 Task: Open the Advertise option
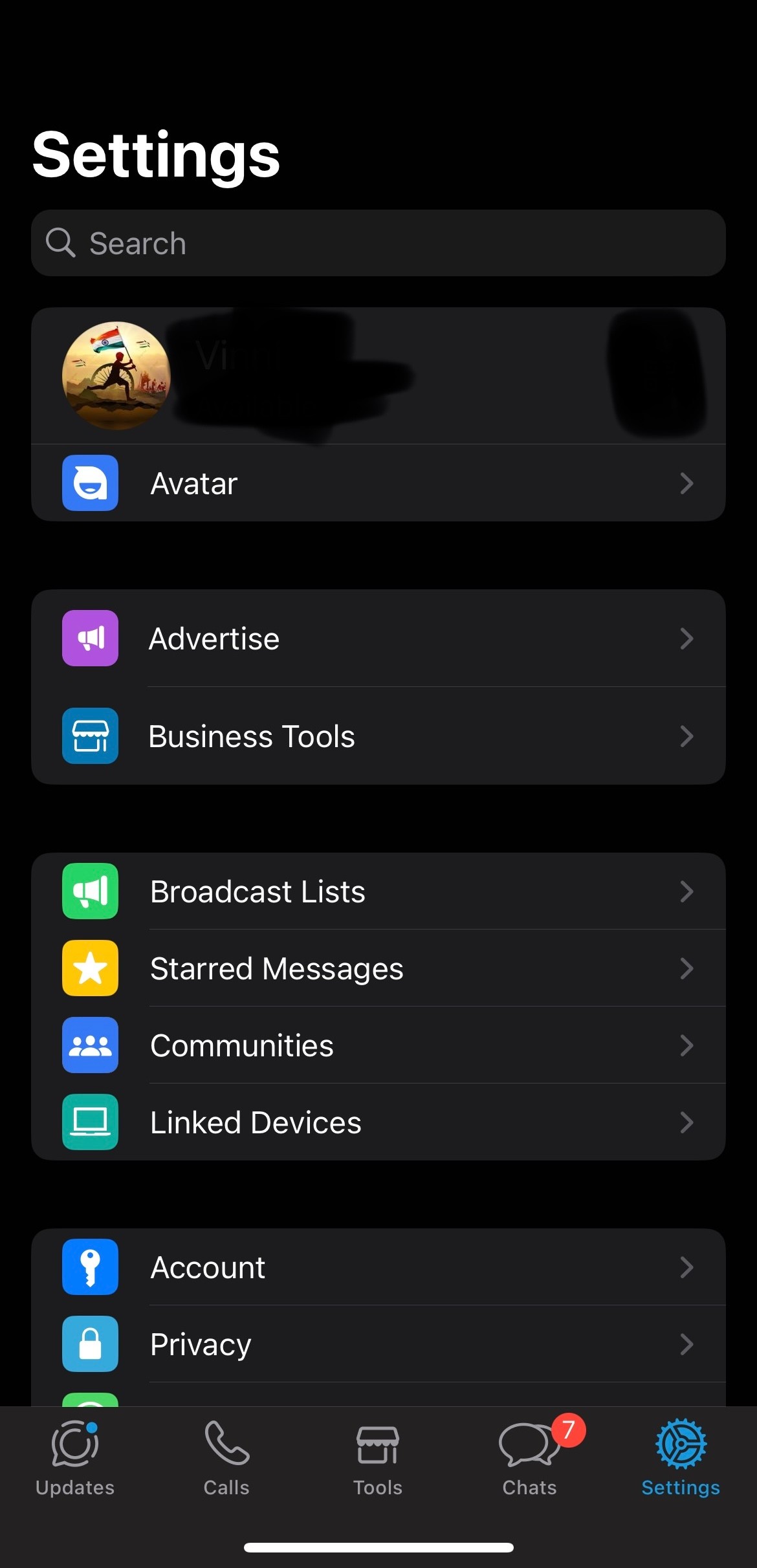tap(378, 638)
